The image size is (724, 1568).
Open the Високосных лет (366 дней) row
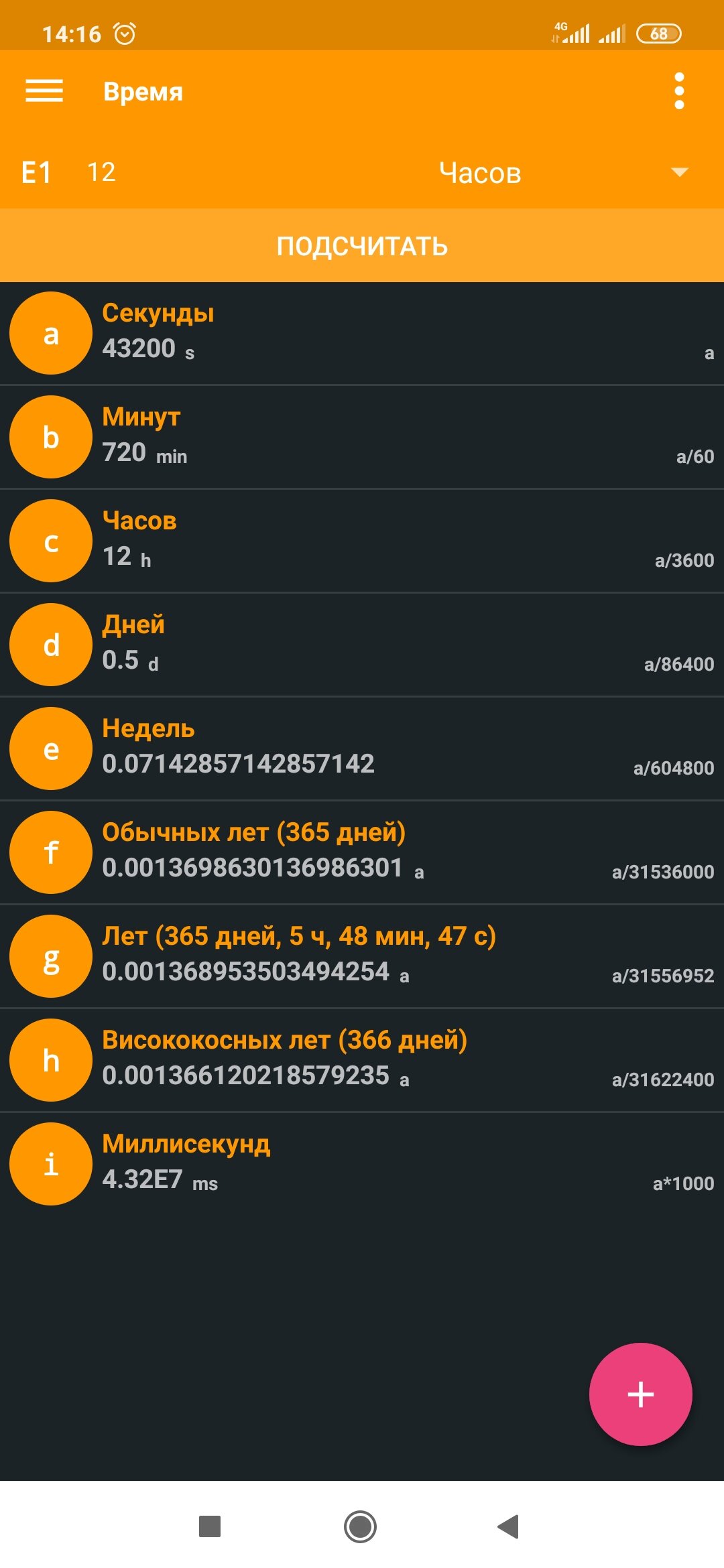362,1060
